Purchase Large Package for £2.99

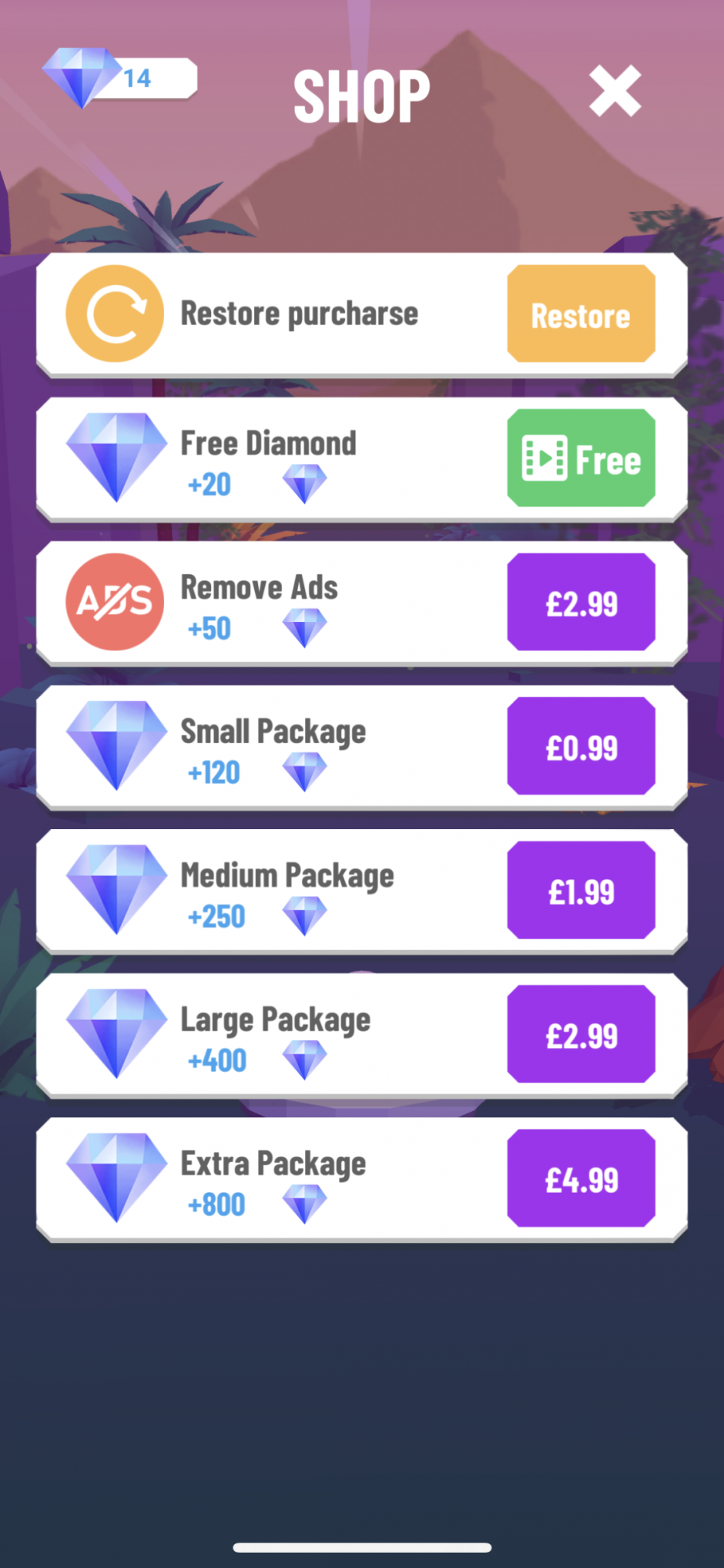(x=581, y=1034)
